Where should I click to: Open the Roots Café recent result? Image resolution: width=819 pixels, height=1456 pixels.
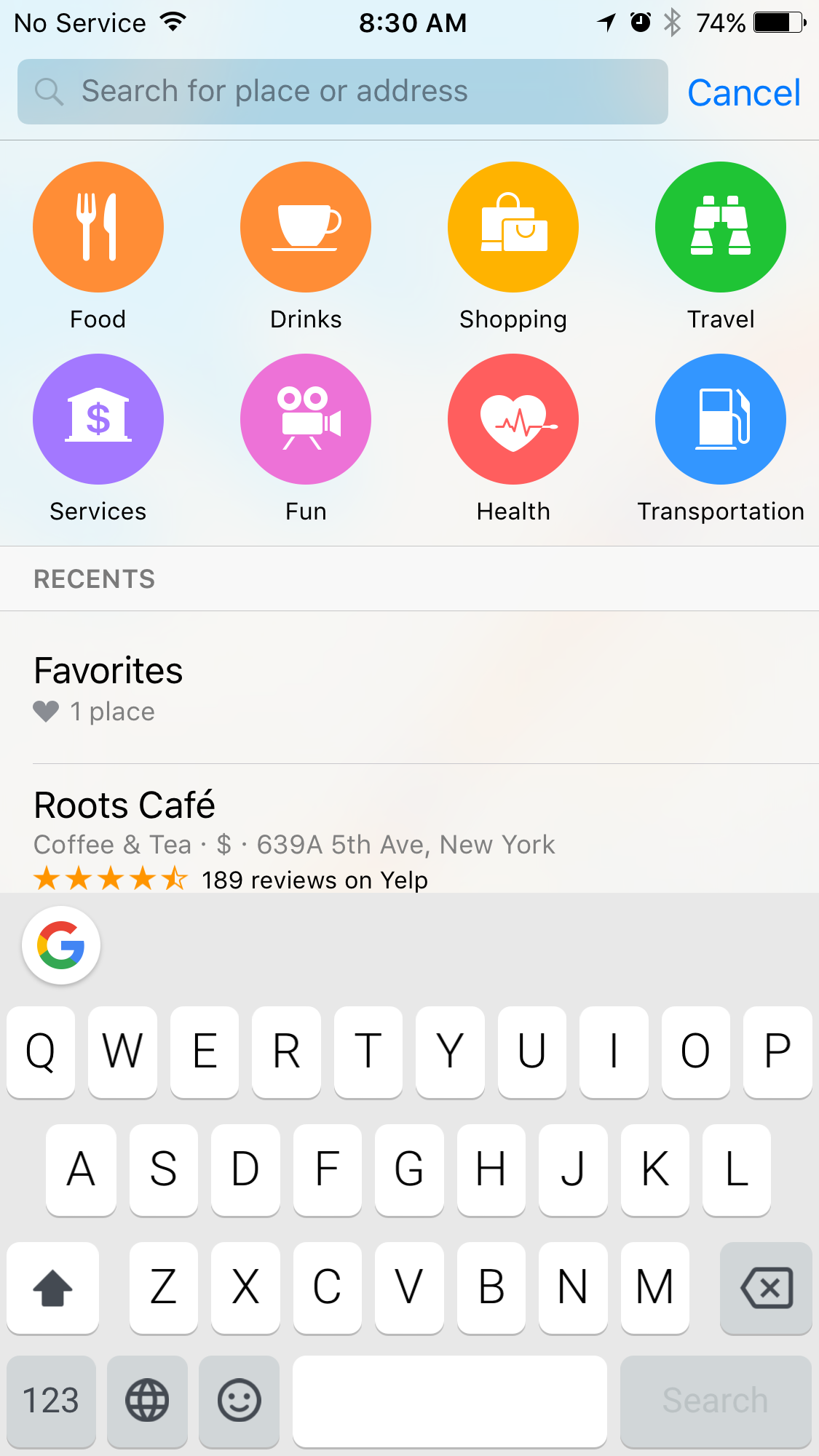(409, 829)
